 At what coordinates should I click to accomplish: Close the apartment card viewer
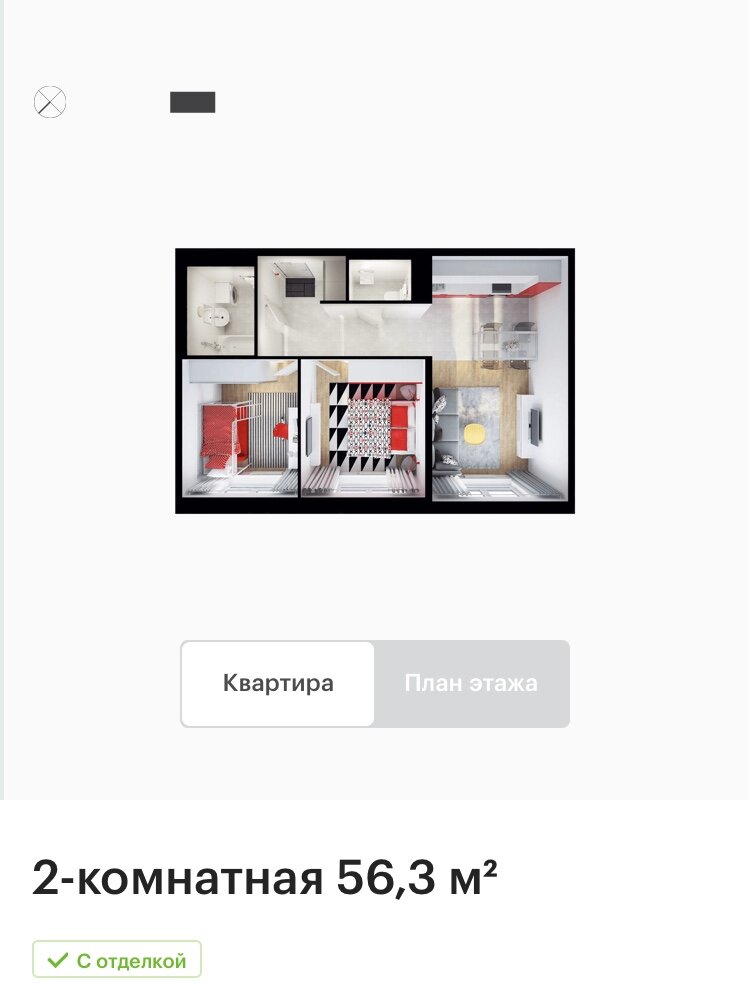point(50,101)
